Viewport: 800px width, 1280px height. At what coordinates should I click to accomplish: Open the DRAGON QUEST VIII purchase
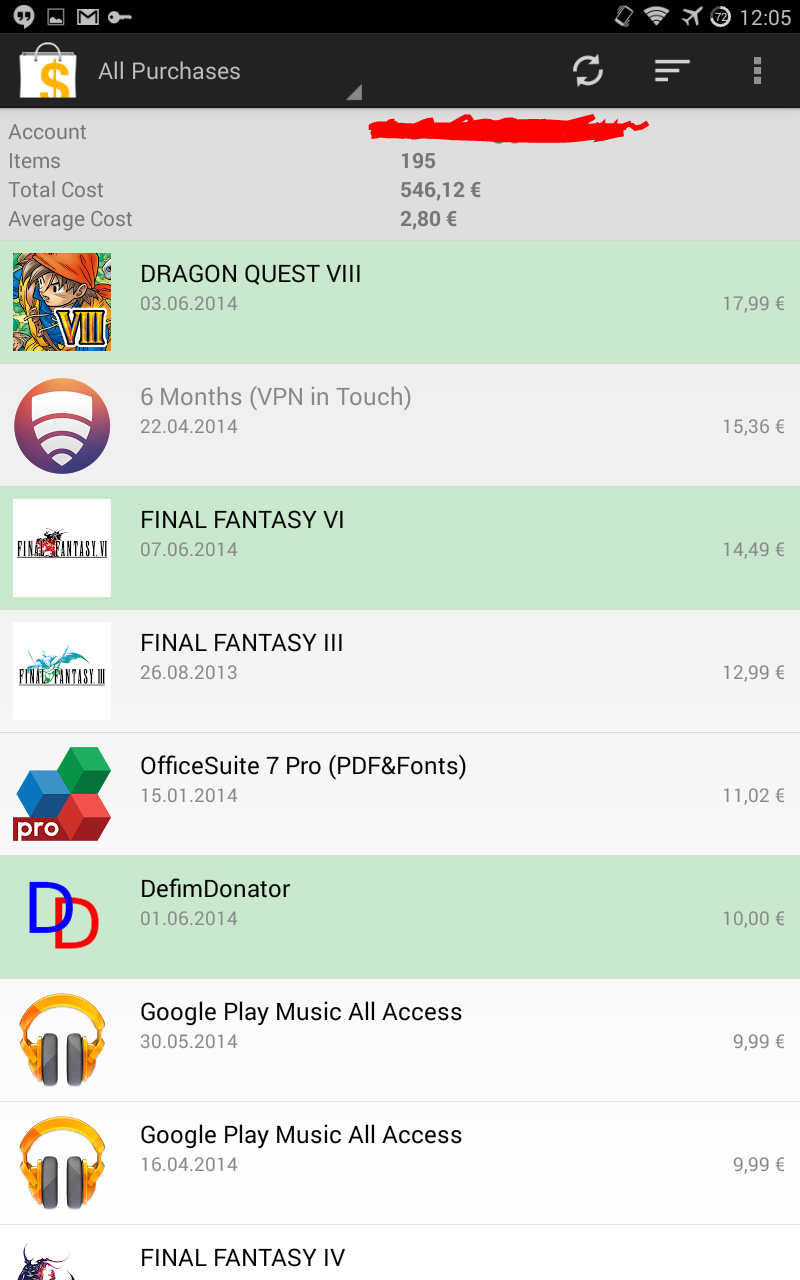tap(400, 302)
